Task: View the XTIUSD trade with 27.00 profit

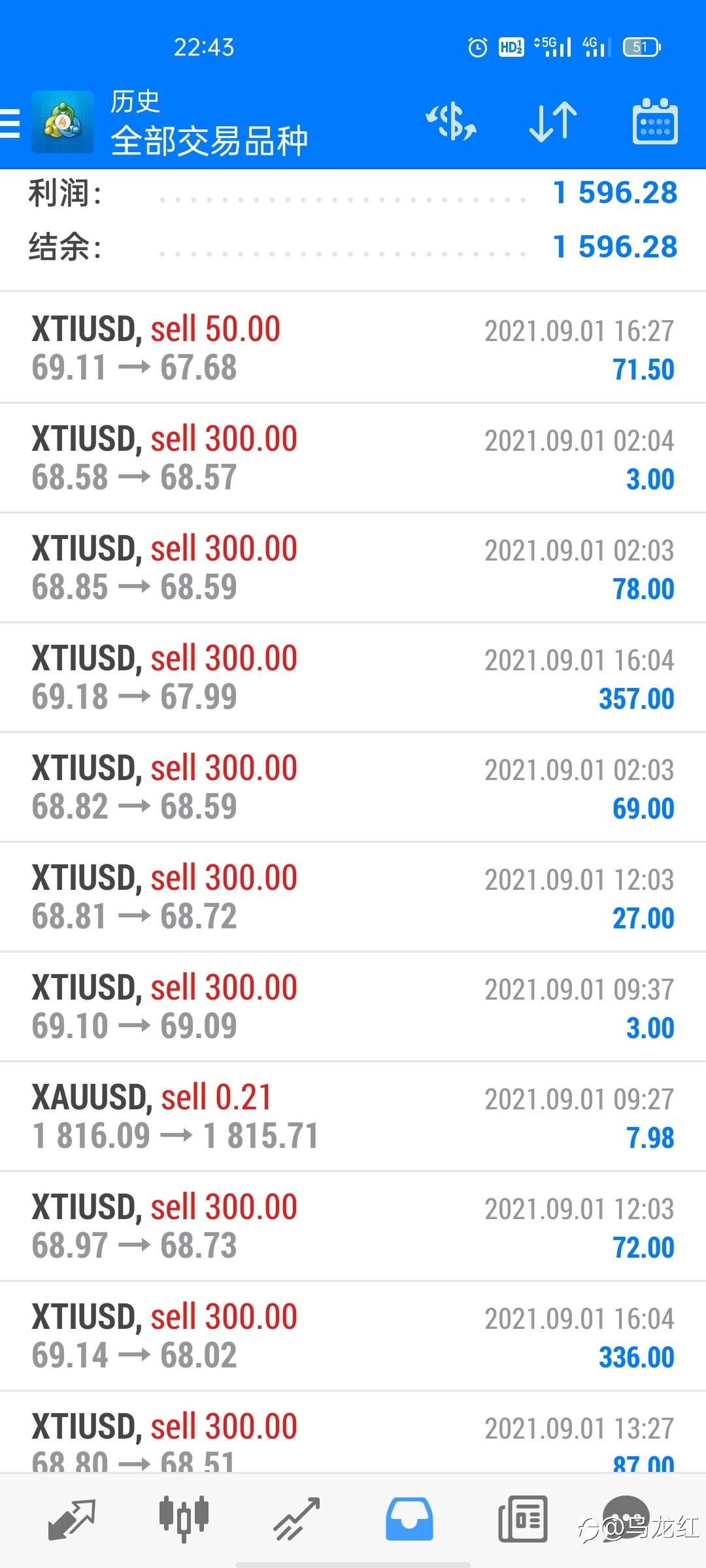Action: point(353,896)
